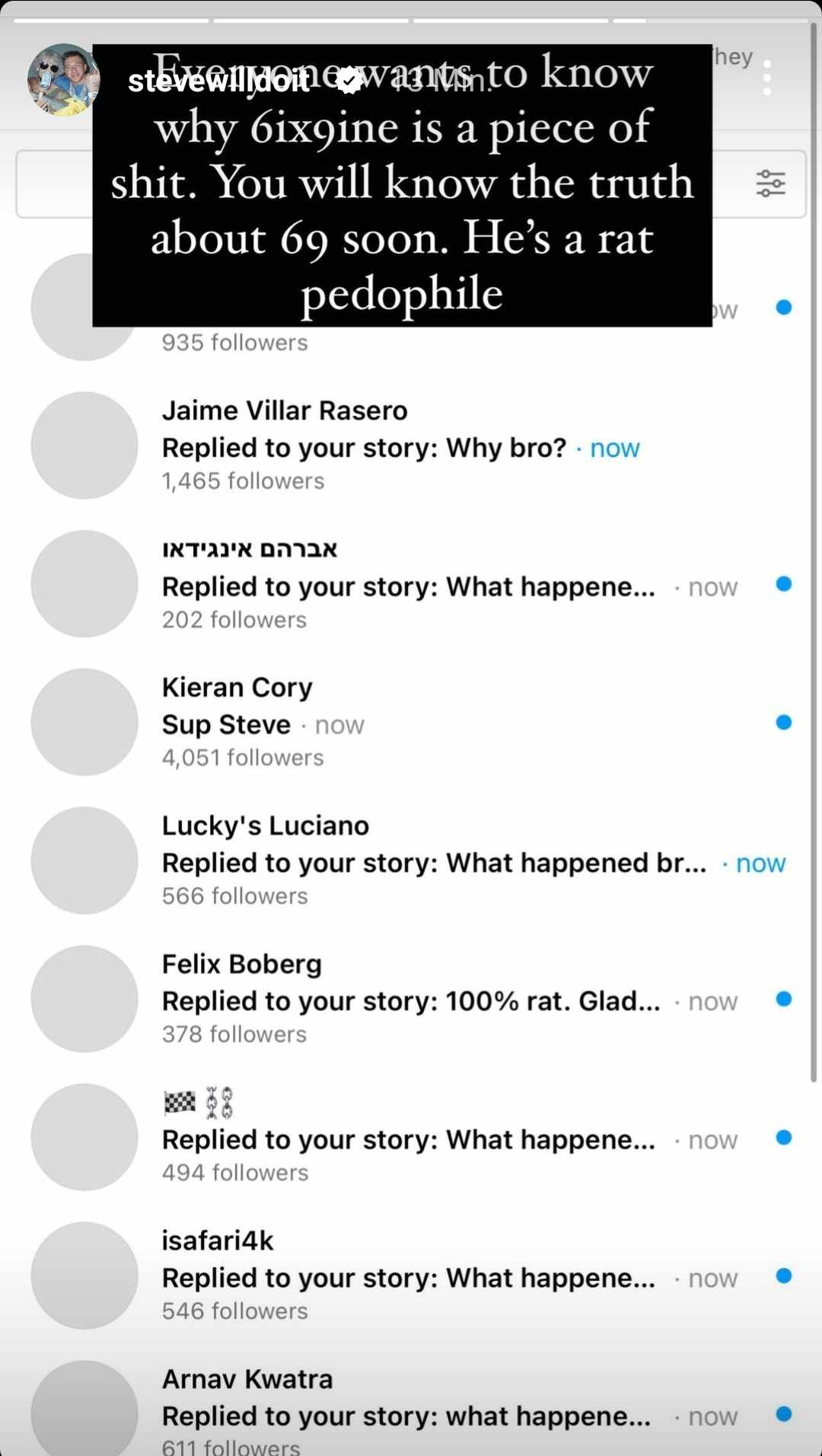Tap the stevewilldoit username

click(x=218, y=81)
